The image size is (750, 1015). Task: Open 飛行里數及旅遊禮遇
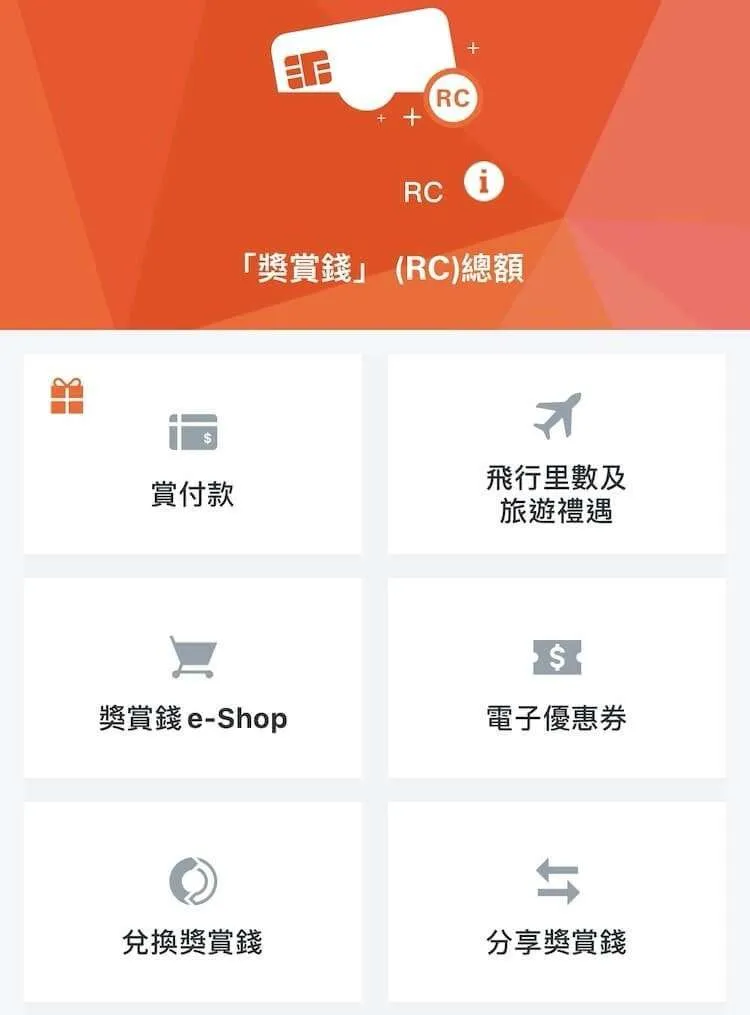(x=556, y=454)
